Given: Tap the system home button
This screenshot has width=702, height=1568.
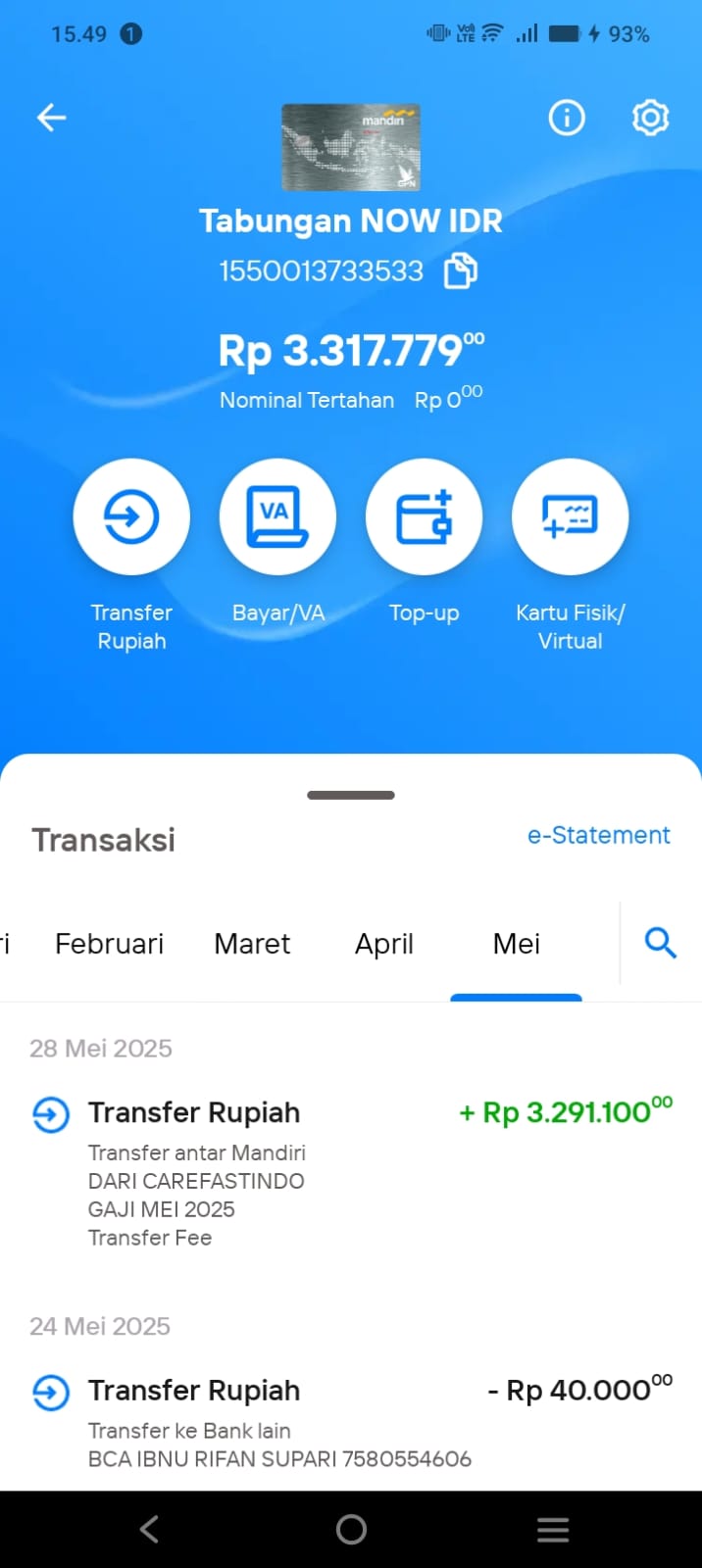Looking at the screenshot, I should 351,1530.
